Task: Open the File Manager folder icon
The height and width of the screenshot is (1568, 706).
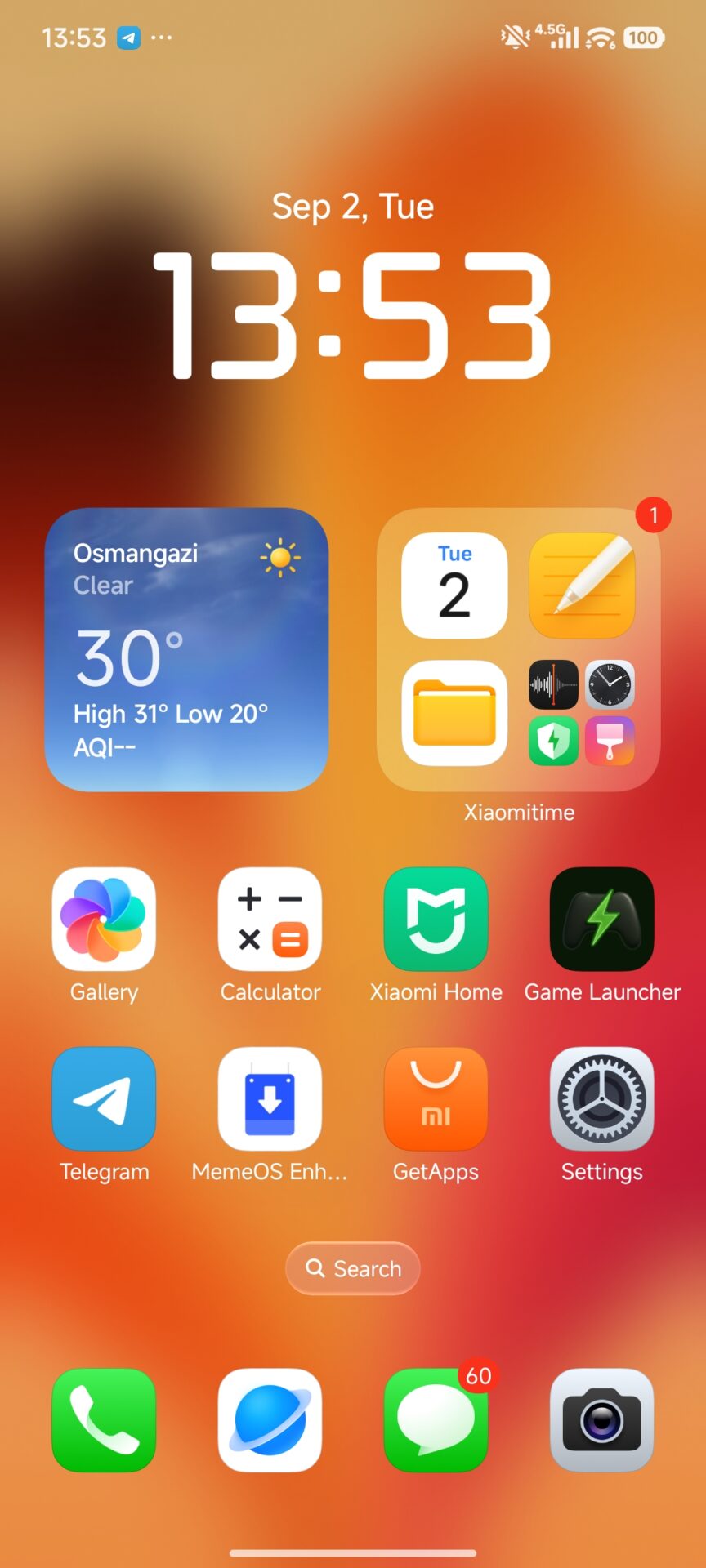Action: 454,713
